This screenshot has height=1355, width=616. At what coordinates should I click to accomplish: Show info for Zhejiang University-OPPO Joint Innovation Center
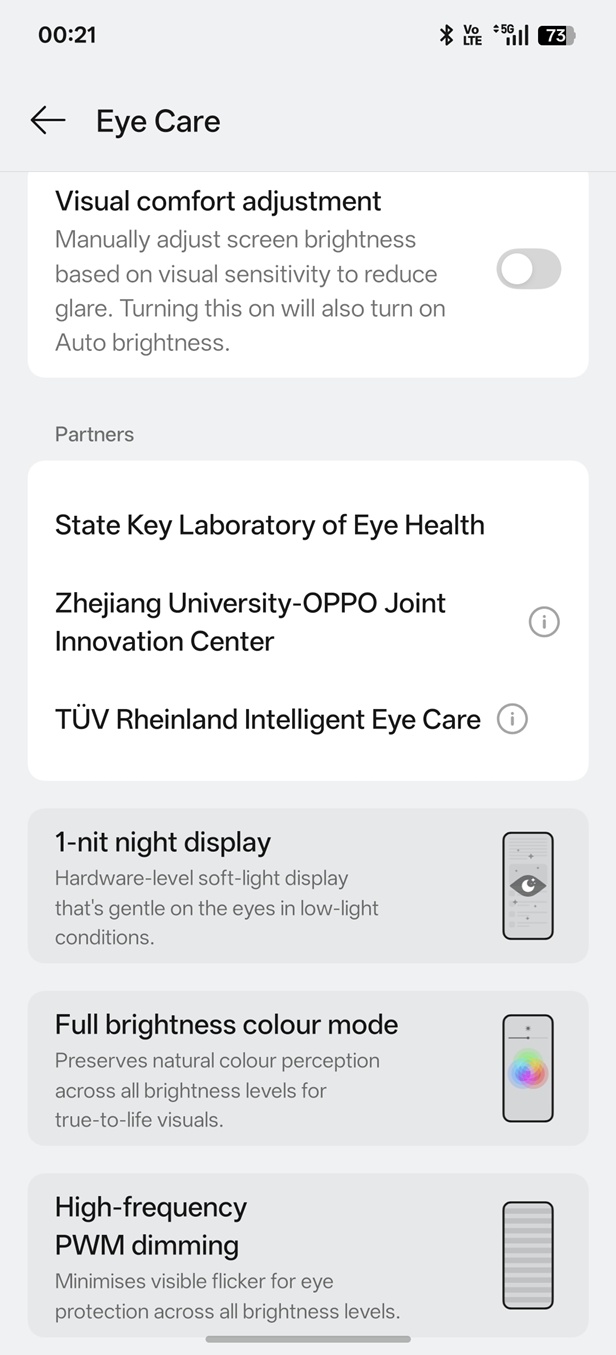pyautogui.click(x=544, y=622)
